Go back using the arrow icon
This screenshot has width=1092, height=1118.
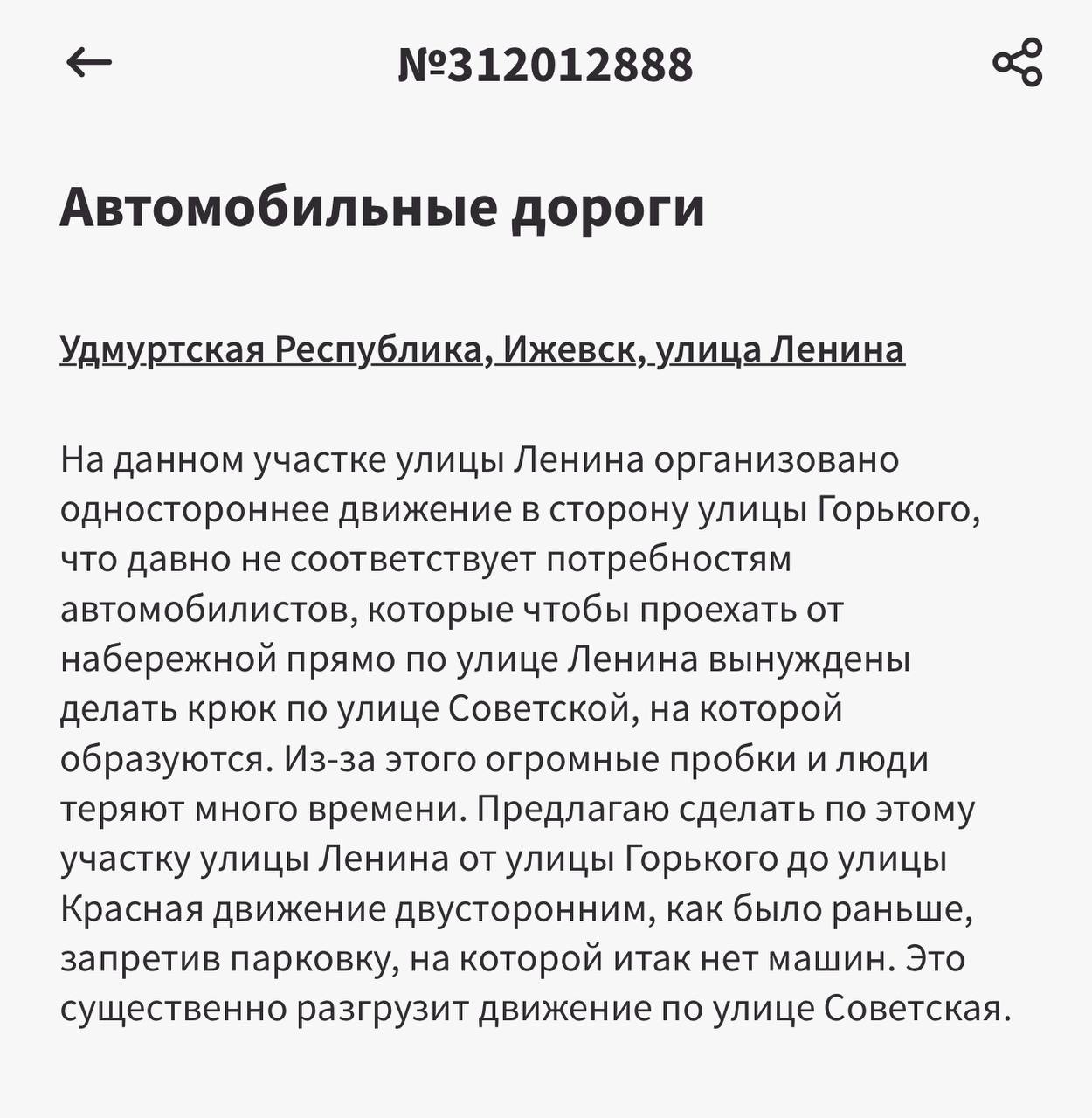(88, 63)
